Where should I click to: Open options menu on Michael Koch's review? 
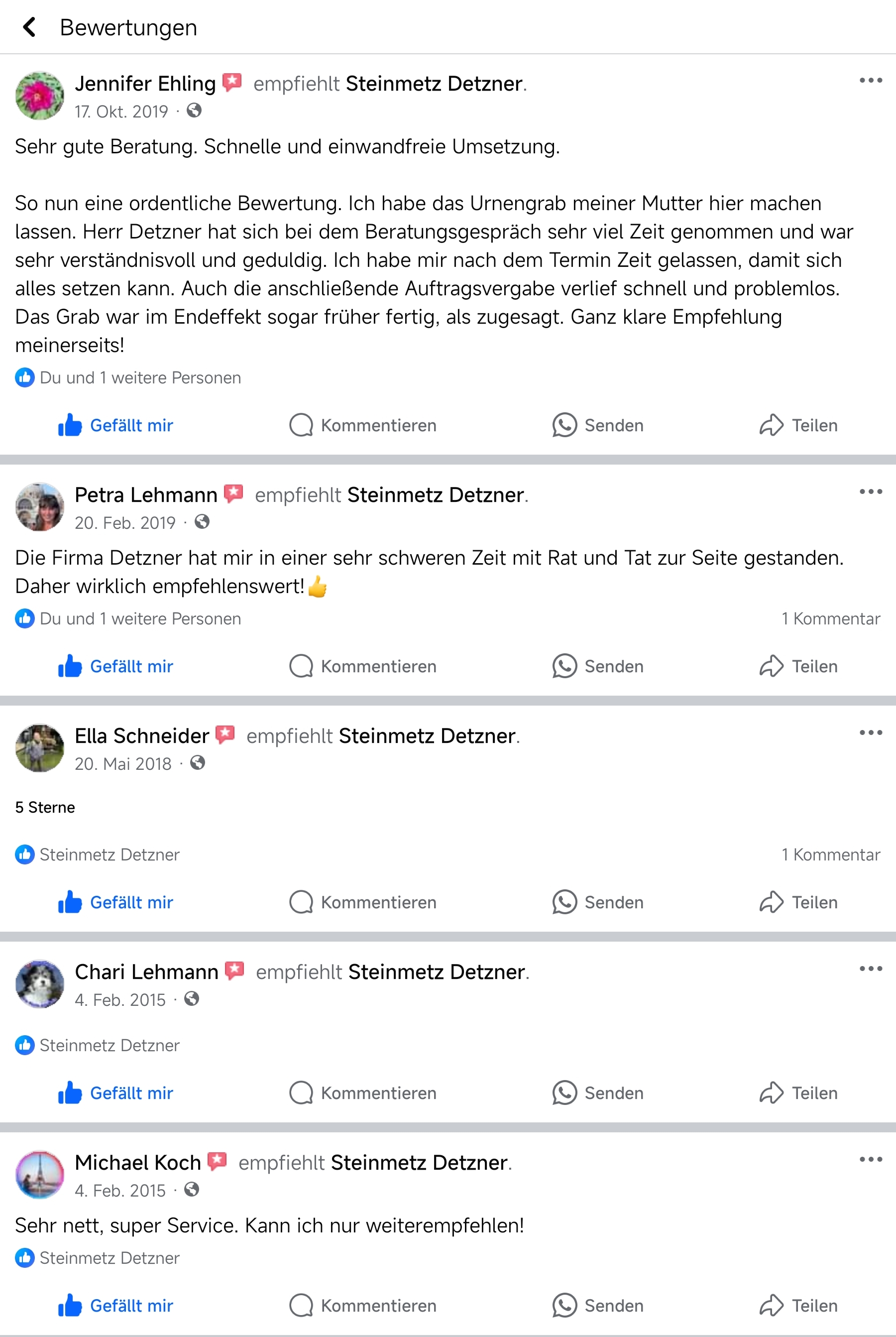click(870, 1159)
